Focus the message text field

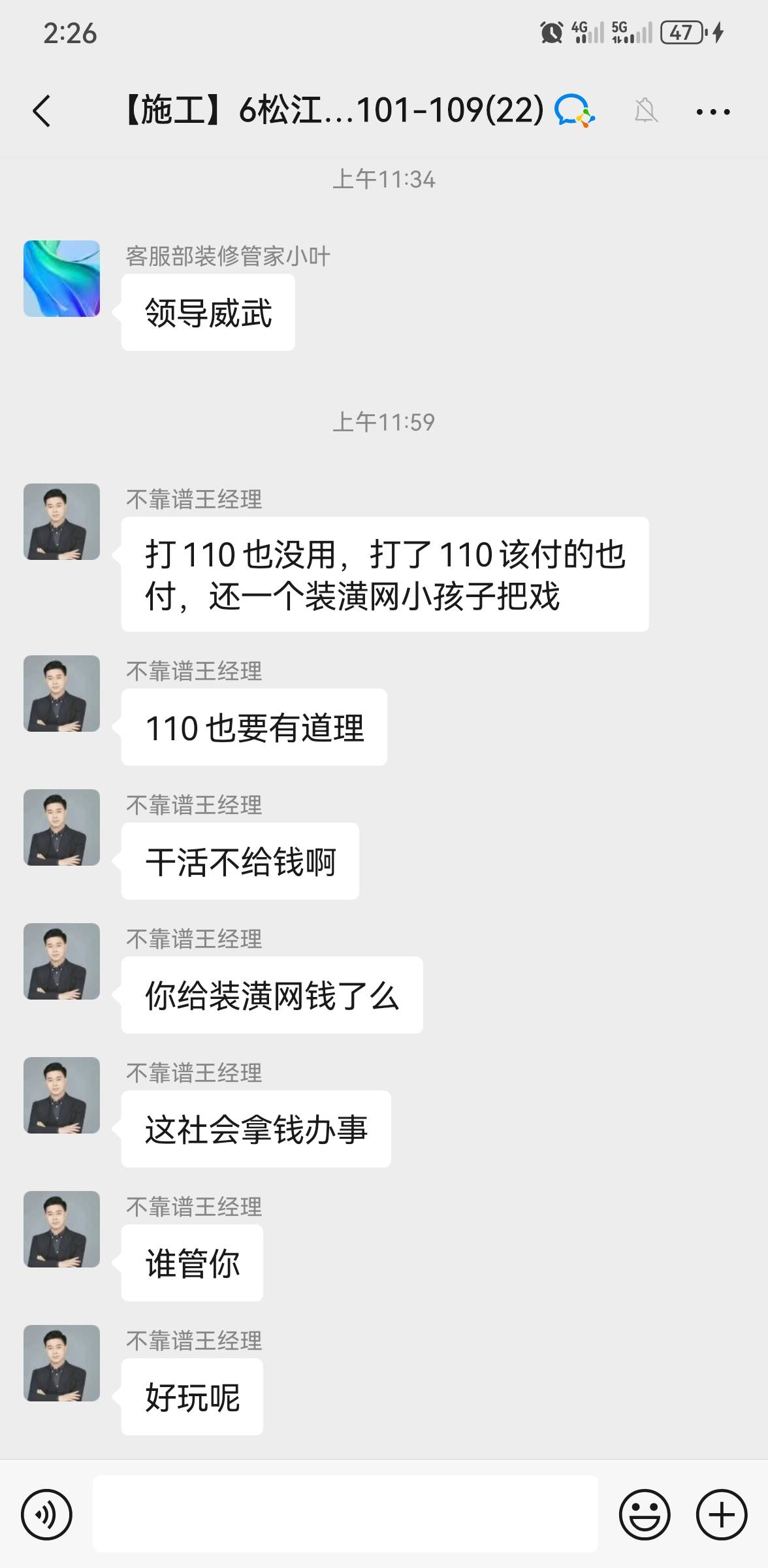(x=345, y=1513)
